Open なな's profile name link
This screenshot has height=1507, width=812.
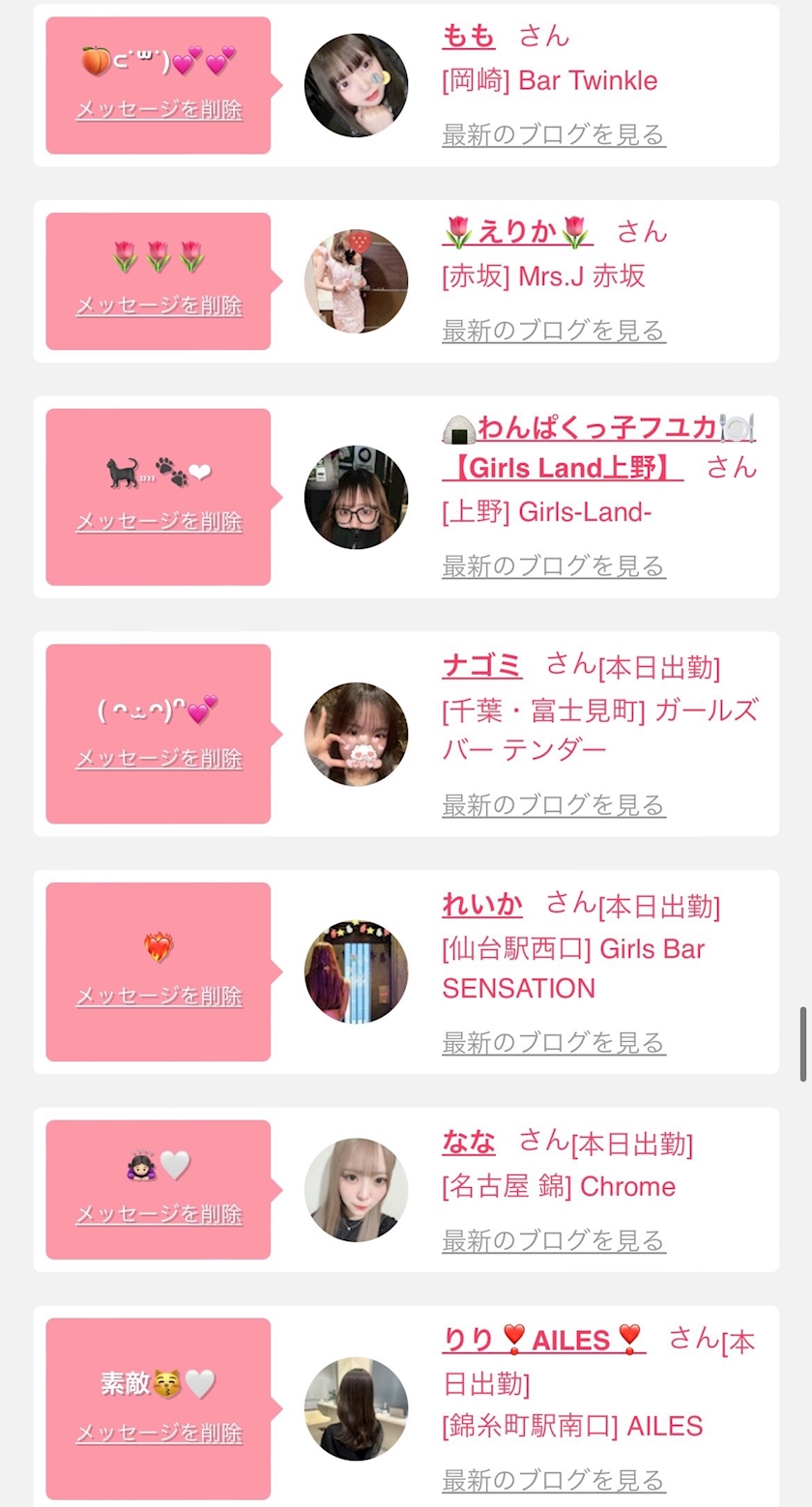(469, 1144)
